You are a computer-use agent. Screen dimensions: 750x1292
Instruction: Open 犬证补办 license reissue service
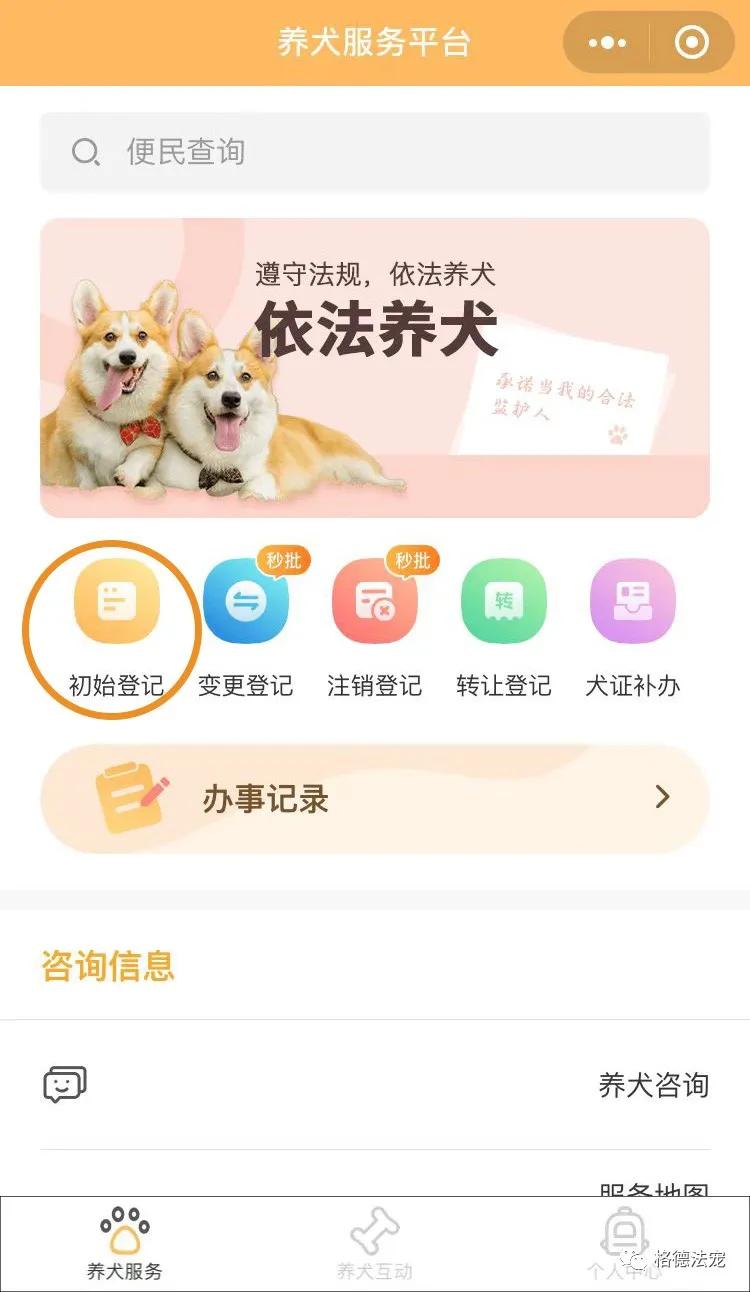point(632,602)
